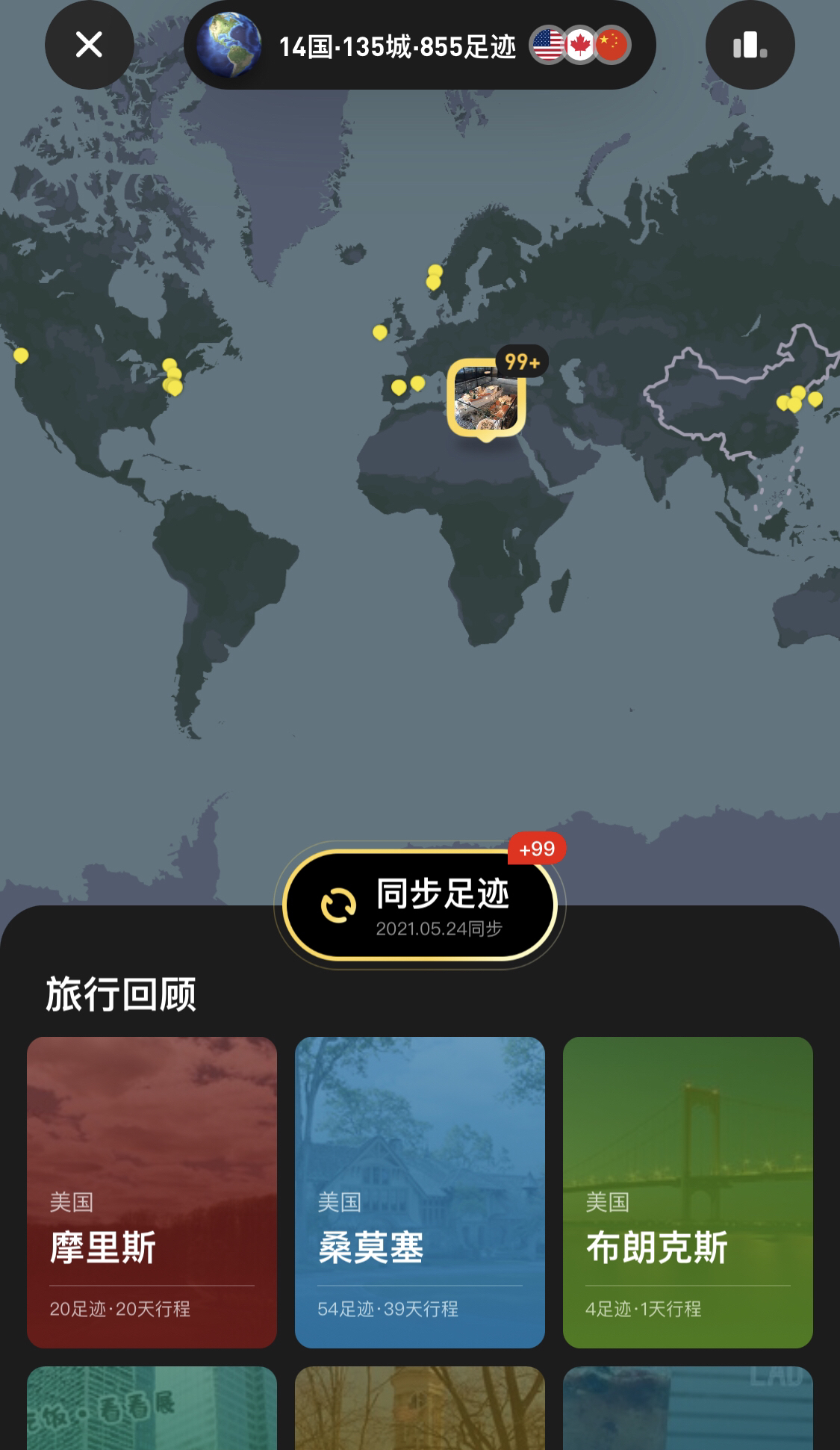Close the travel footprint map
Viewport: 840px width, 1450px height.
pos(89,45)
